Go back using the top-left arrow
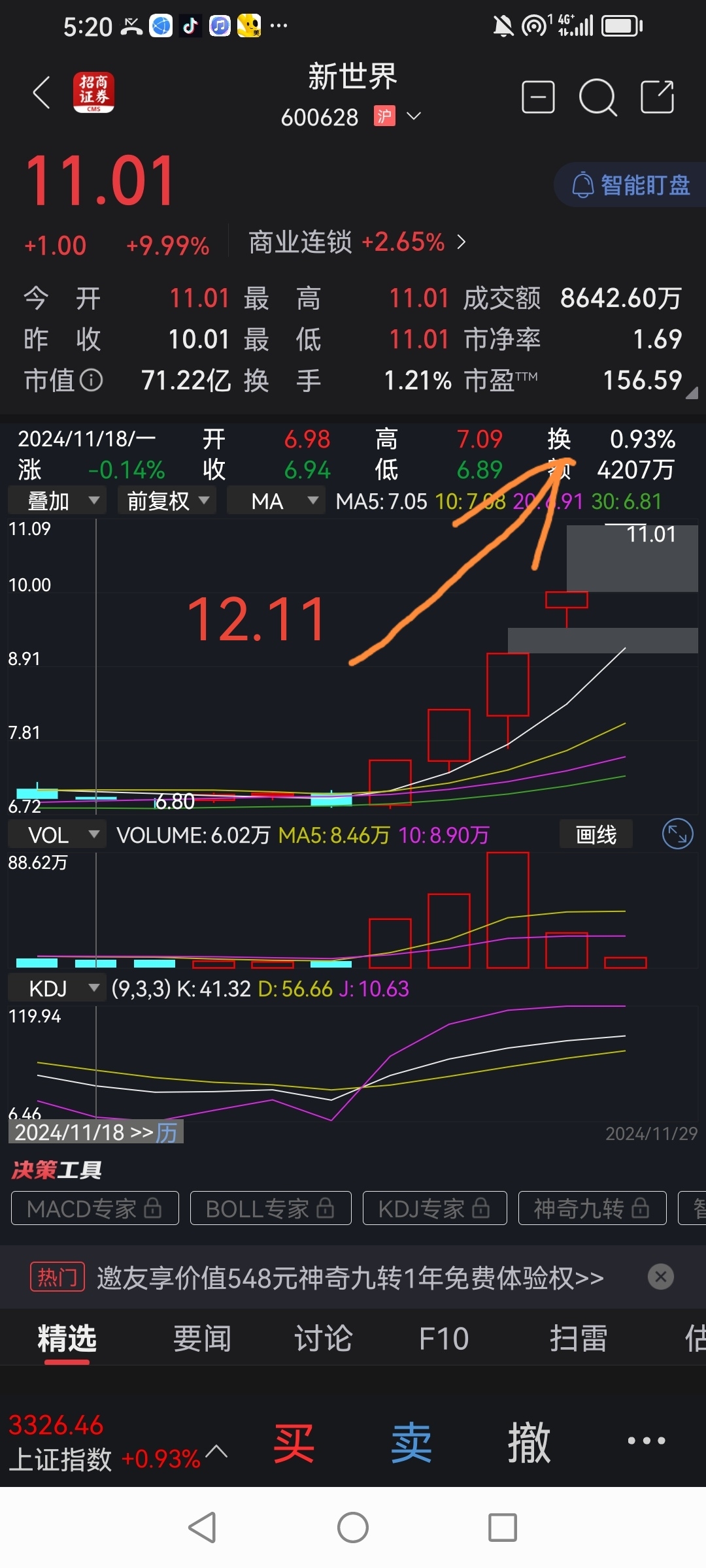706x1568 pixels. [42, 93]
